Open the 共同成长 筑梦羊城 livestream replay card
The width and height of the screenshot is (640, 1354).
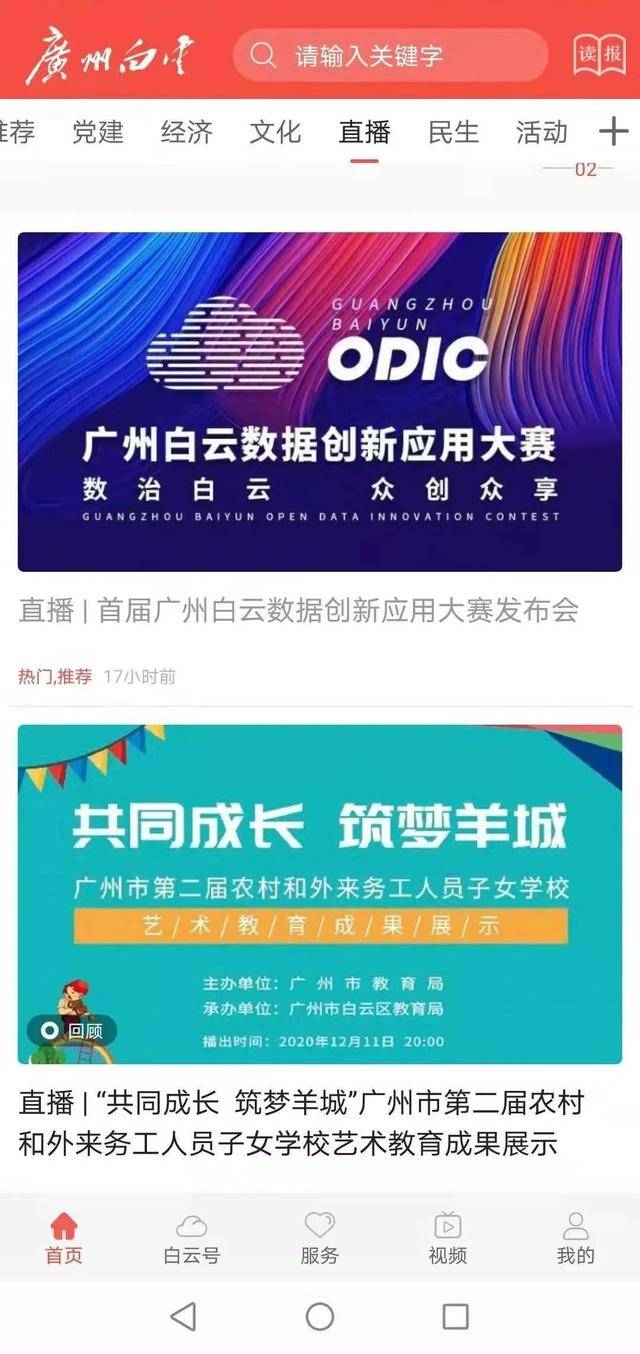[x=320, y=893]
